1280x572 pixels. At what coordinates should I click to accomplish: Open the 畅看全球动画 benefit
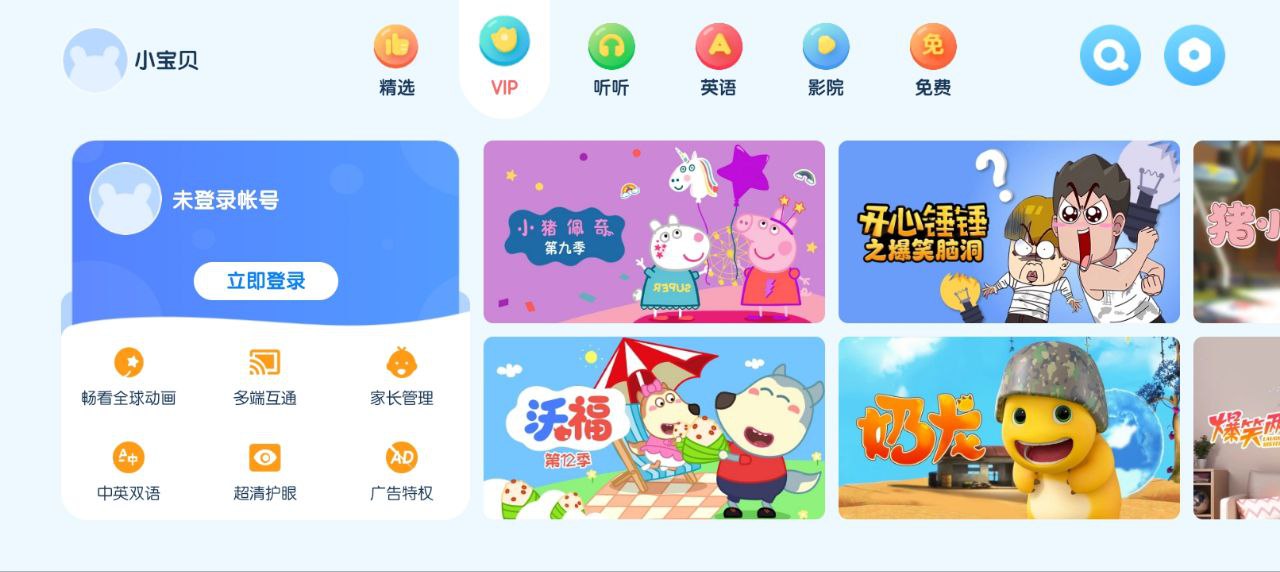128,376
